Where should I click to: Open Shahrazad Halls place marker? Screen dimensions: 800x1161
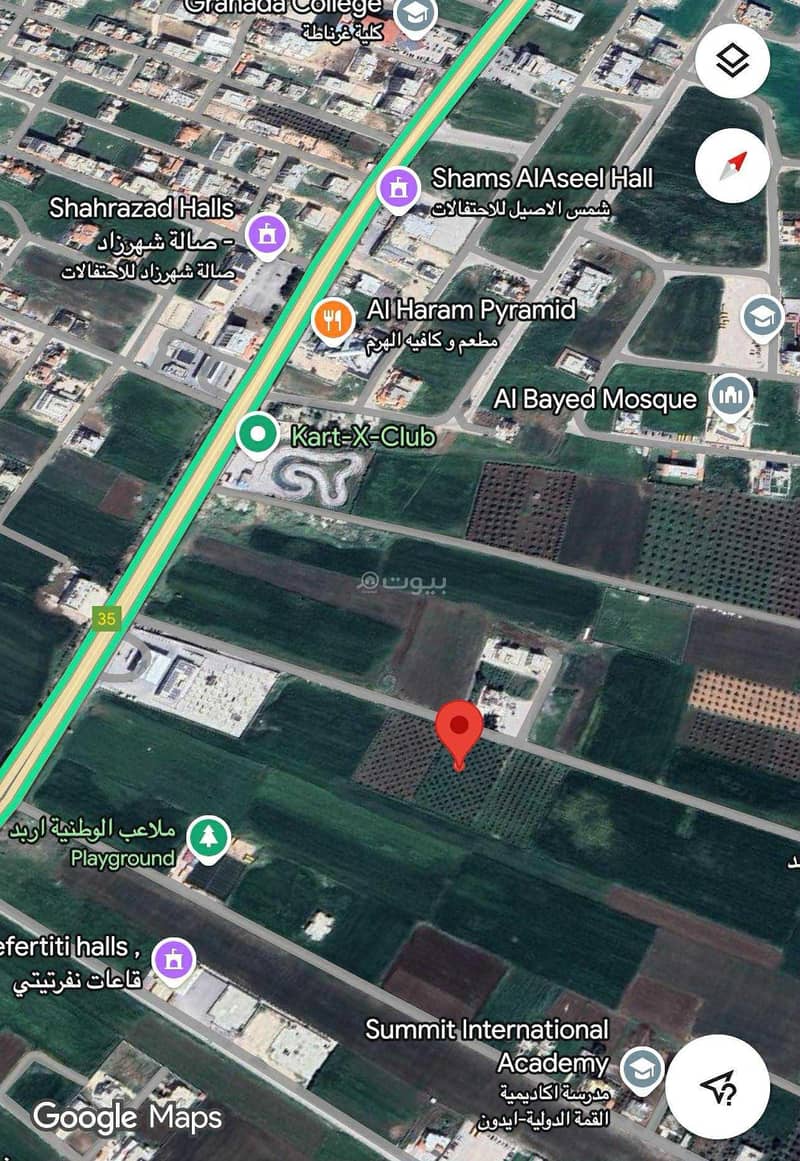267,236
